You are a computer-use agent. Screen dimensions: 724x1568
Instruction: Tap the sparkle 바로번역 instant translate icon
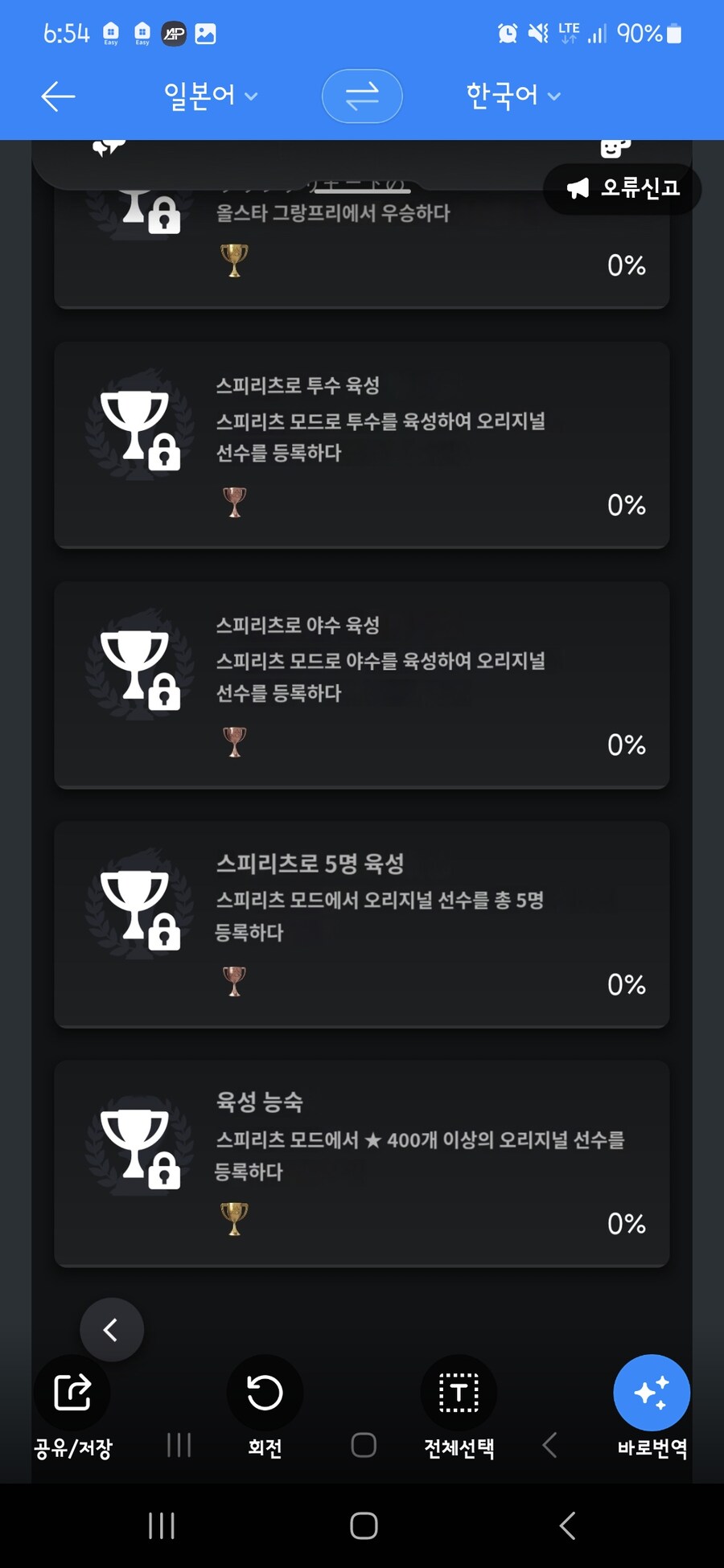pyautogui.click(x=652, y=1393)
